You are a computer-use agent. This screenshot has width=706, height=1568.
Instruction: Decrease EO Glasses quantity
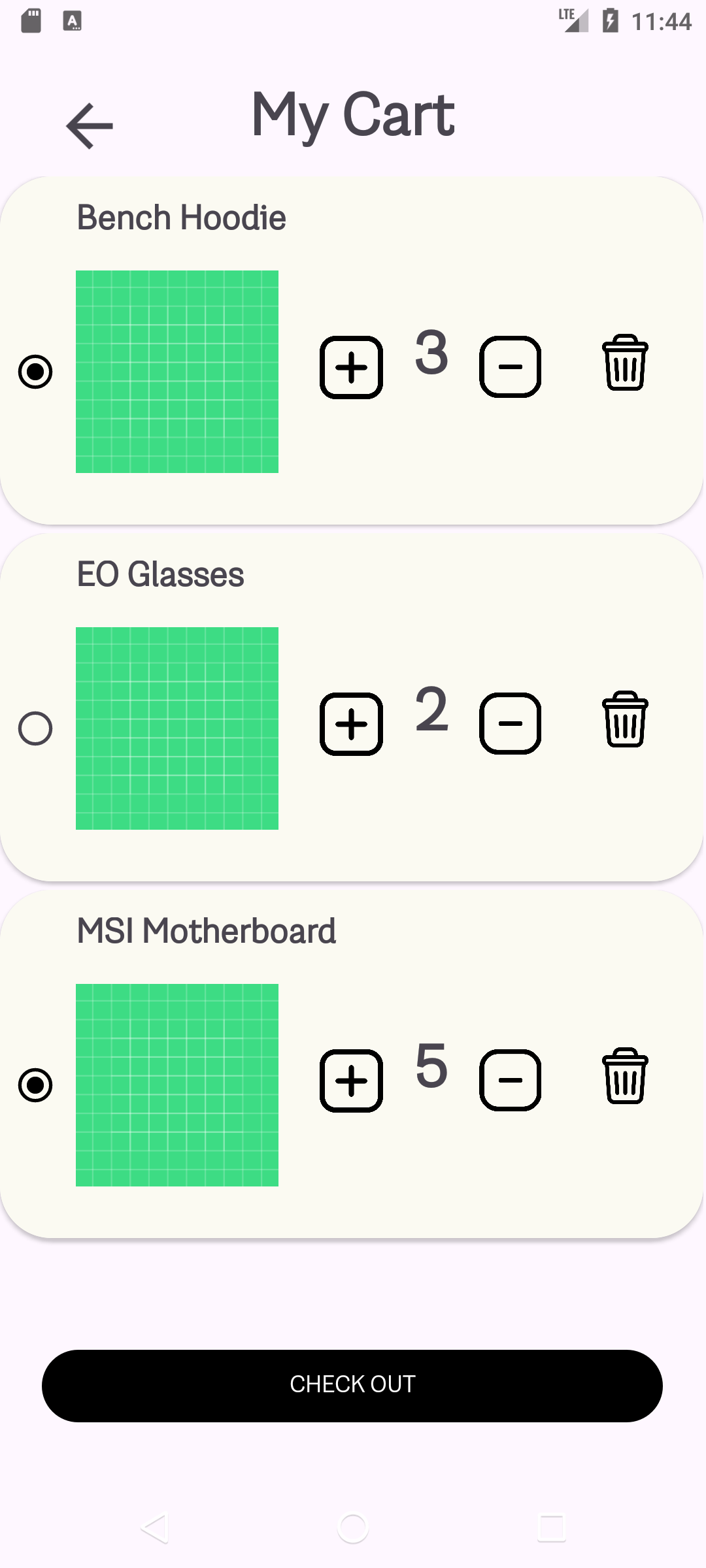(x=510, y=724)
